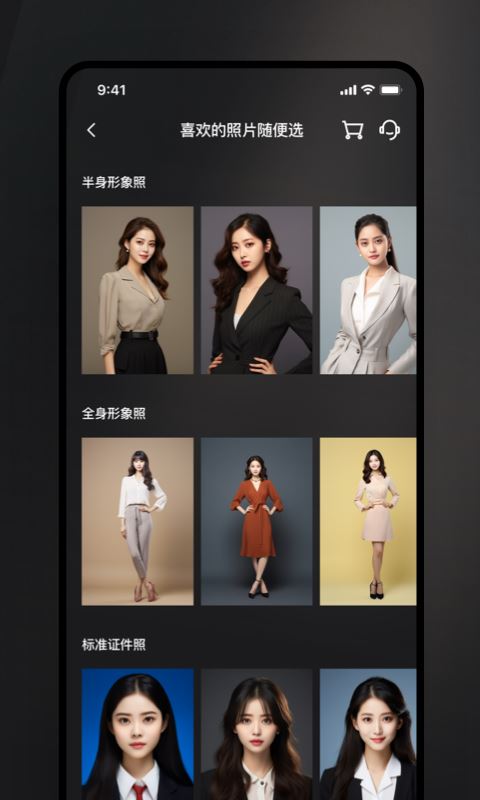Go back using the top-left arrow

(91, 131)
